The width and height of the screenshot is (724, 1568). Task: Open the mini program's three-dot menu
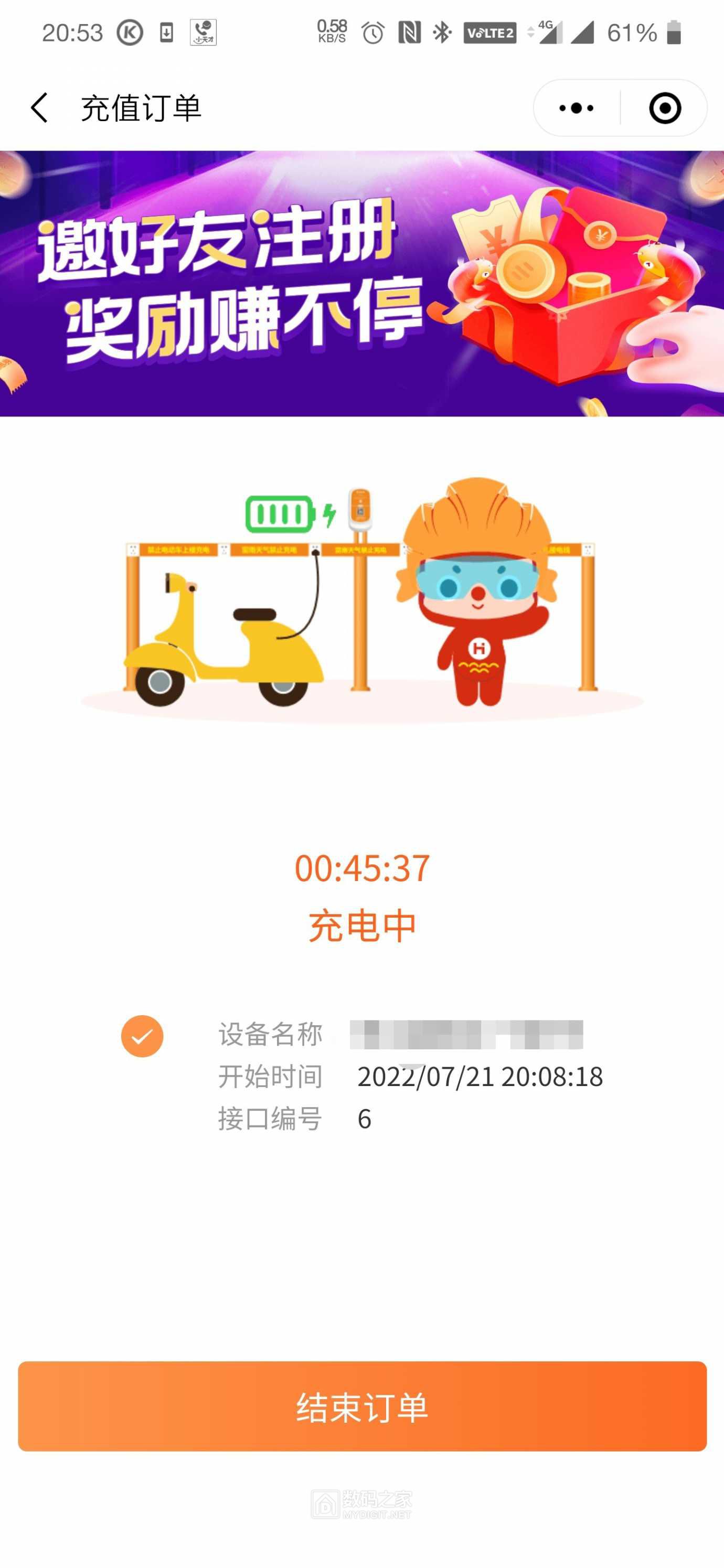point(576,109)
